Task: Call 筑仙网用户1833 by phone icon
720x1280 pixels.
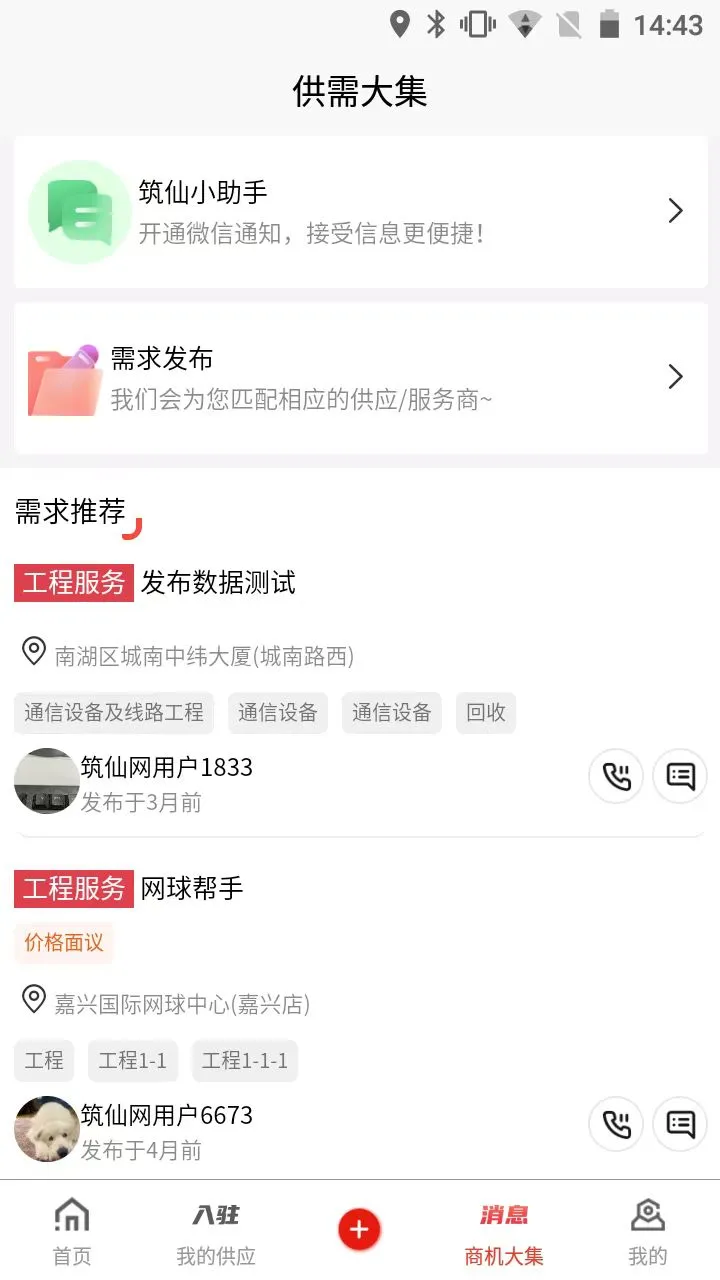Action: pyautogui.click(x=616, y=777)
